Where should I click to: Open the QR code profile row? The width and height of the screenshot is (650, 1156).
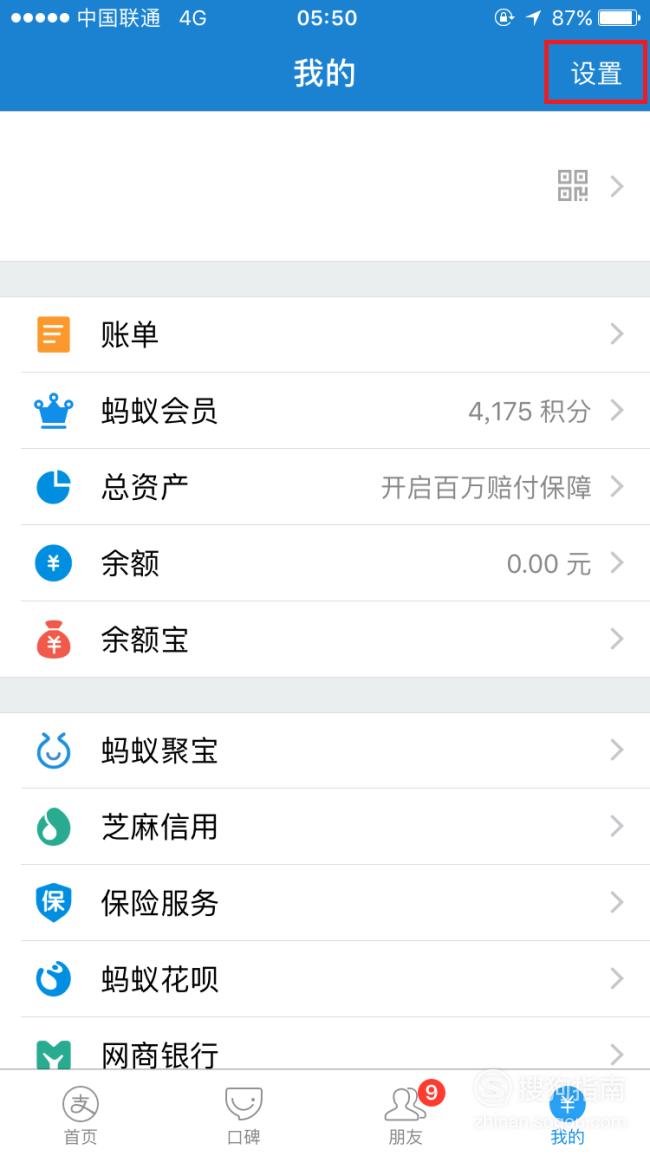325,186
